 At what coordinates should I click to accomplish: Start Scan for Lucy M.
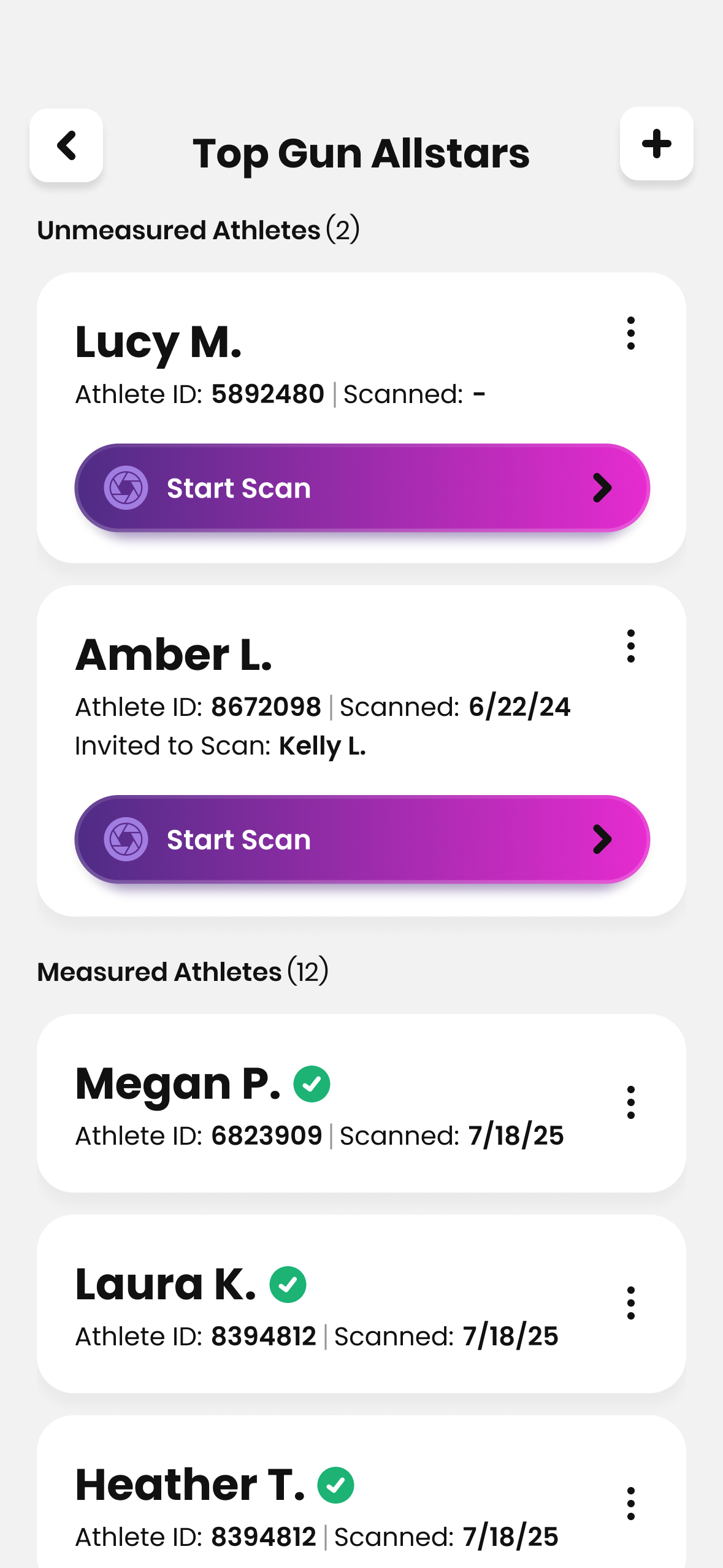pos(362,488)
